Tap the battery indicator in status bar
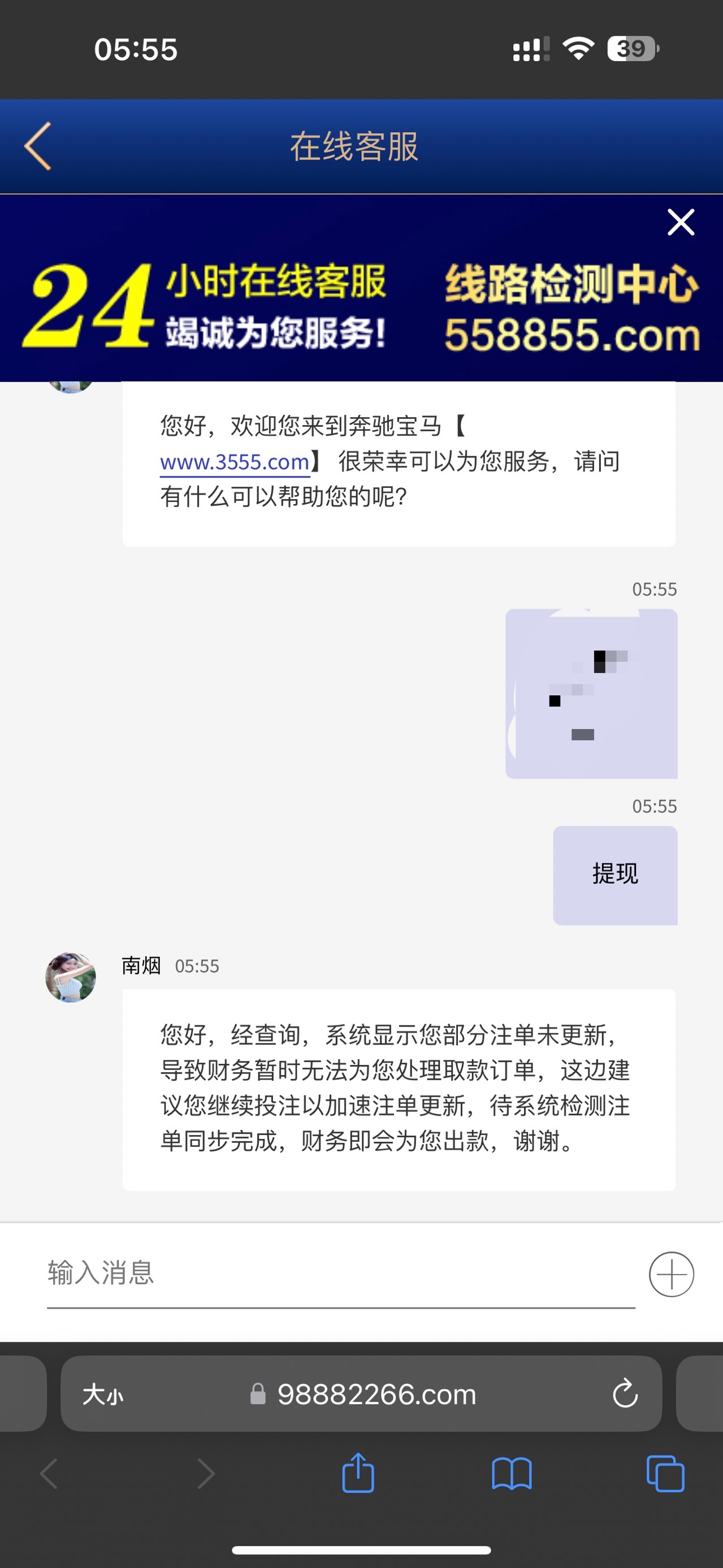Screen dimensions: 723x1568 tap(633, 50)
